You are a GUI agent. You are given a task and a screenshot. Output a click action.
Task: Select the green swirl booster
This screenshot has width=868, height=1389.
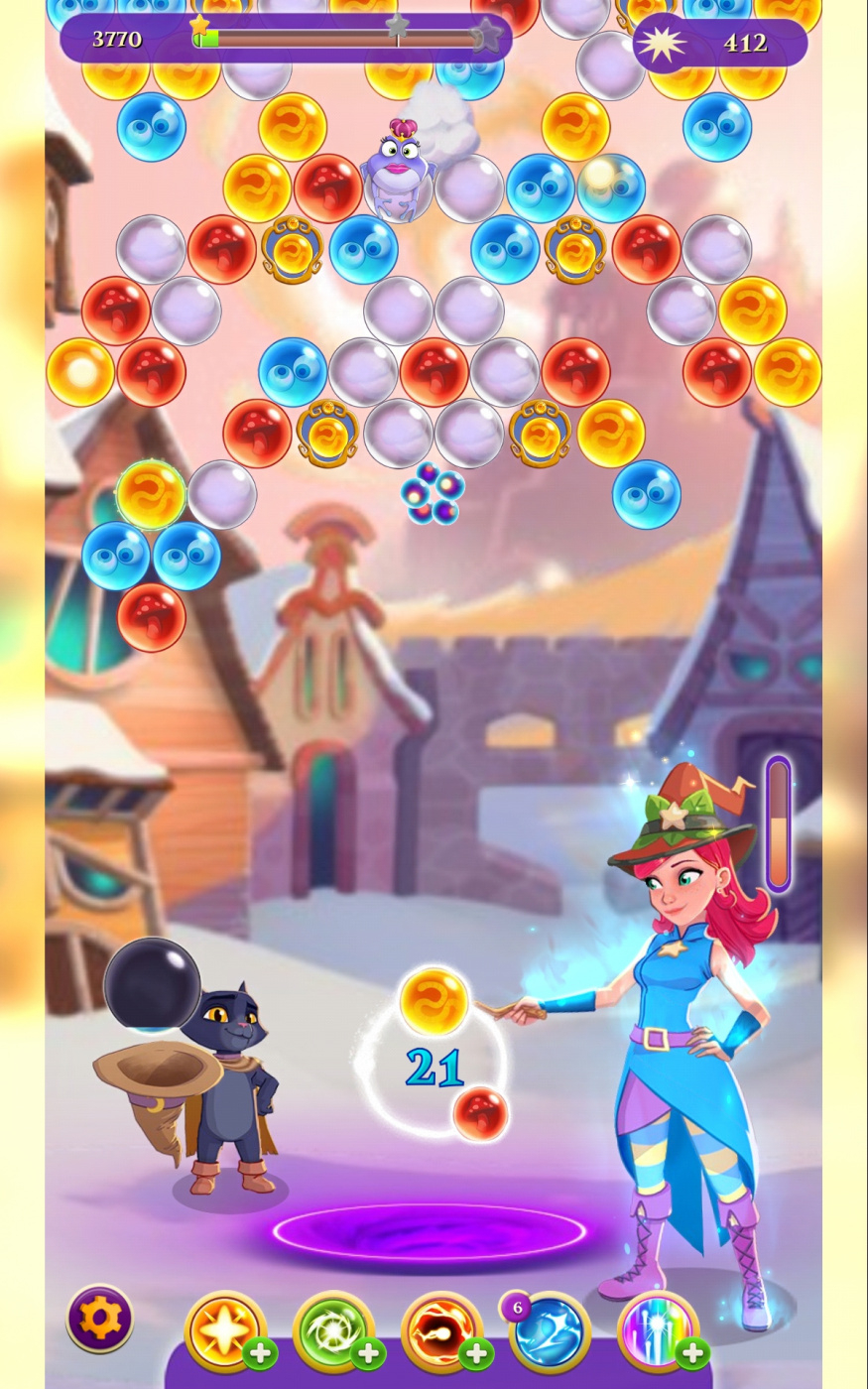tap(333, 1329)
